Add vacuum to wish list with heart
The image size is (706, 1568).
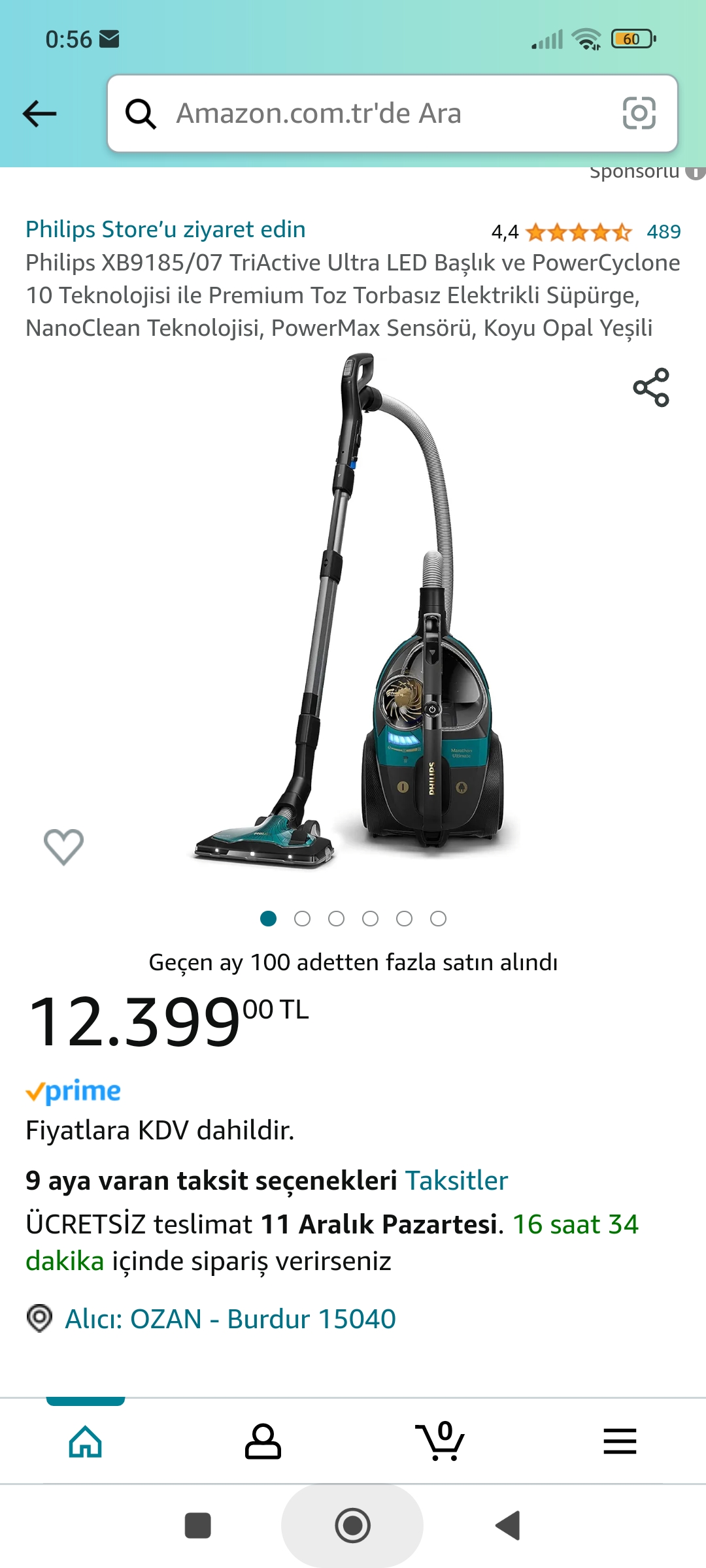coord(63,847)
